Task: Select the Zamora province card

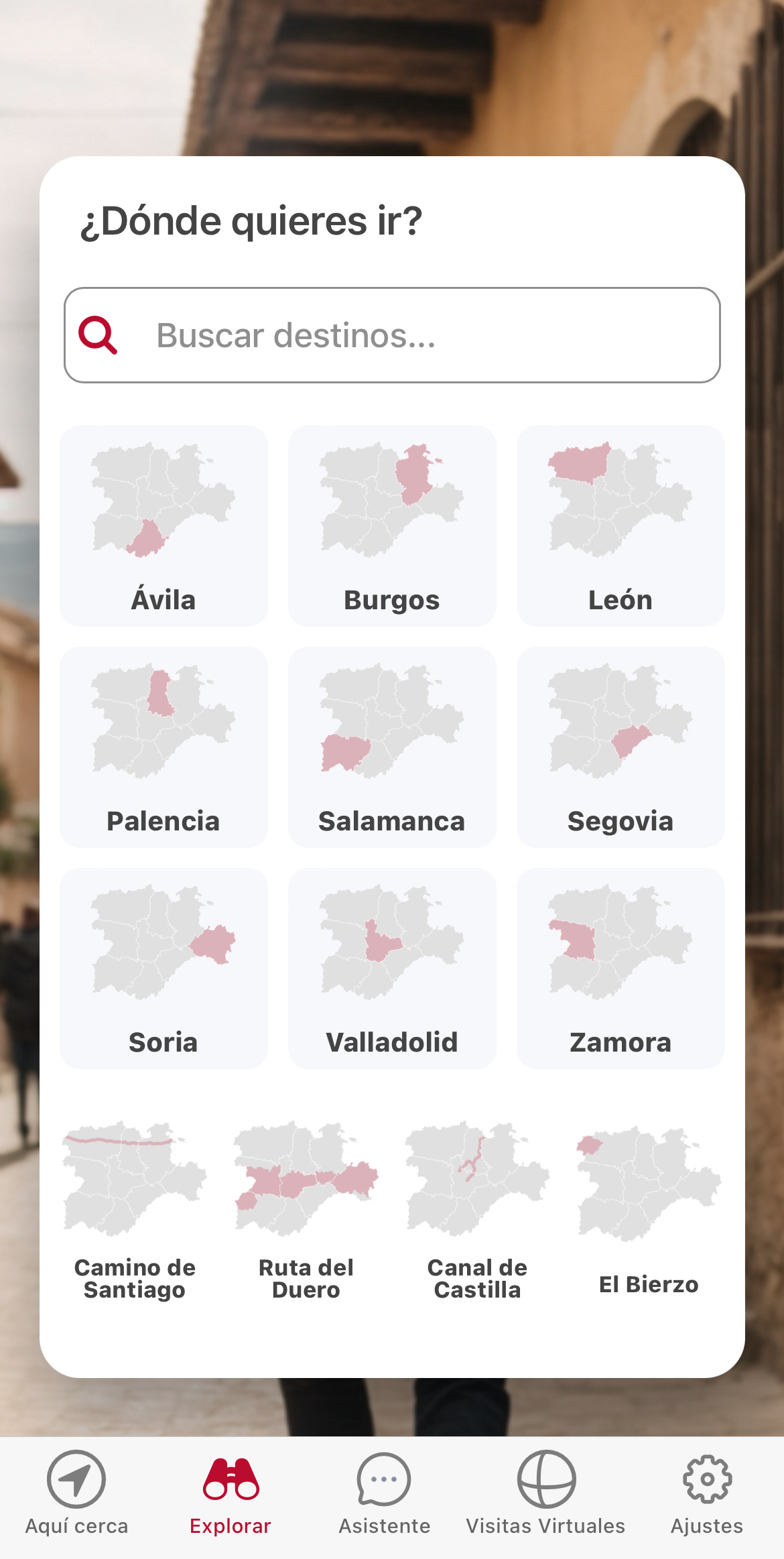Action: point(620,968)
